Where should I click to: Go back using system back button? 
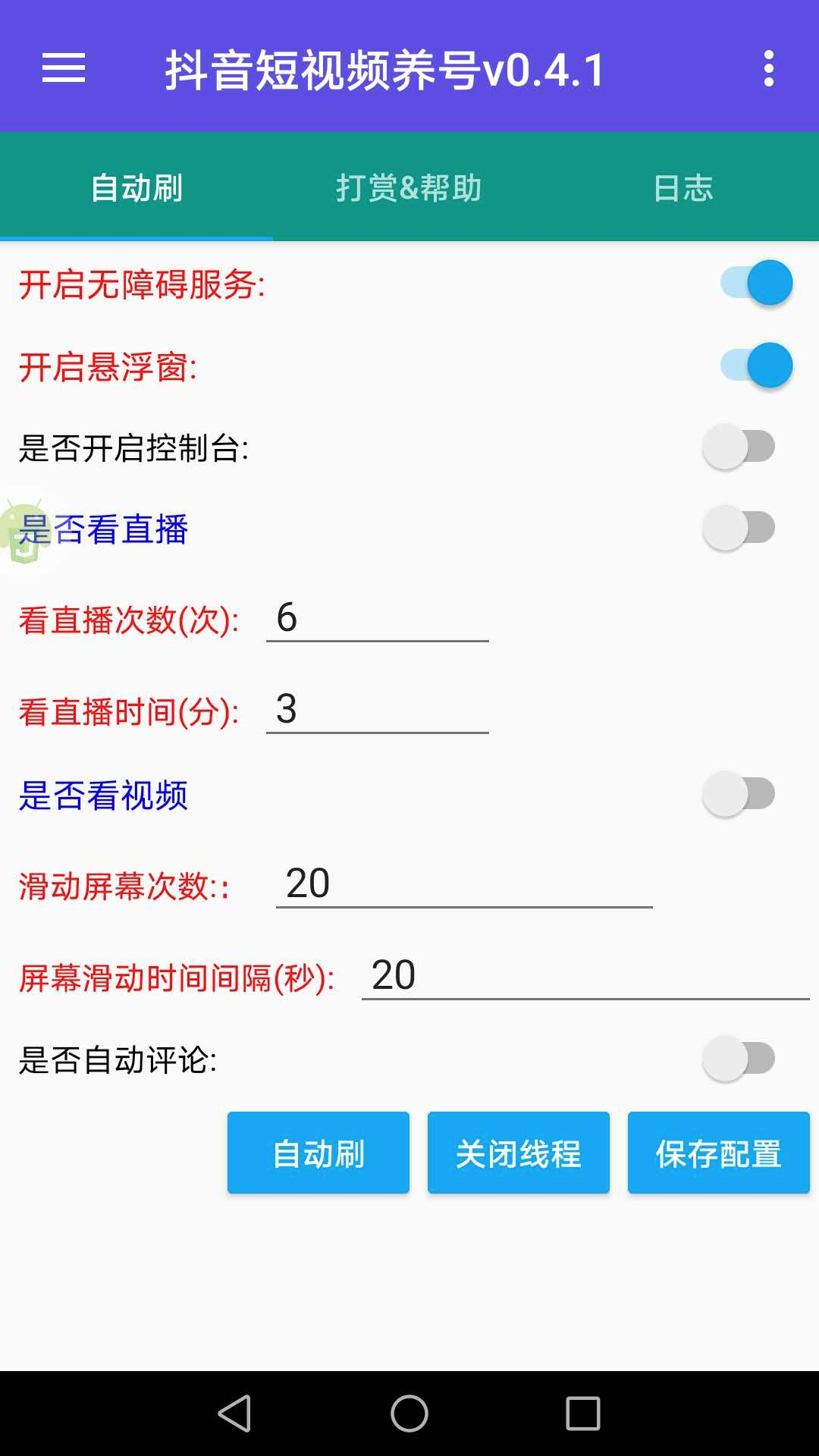[x=234, y=1414]
